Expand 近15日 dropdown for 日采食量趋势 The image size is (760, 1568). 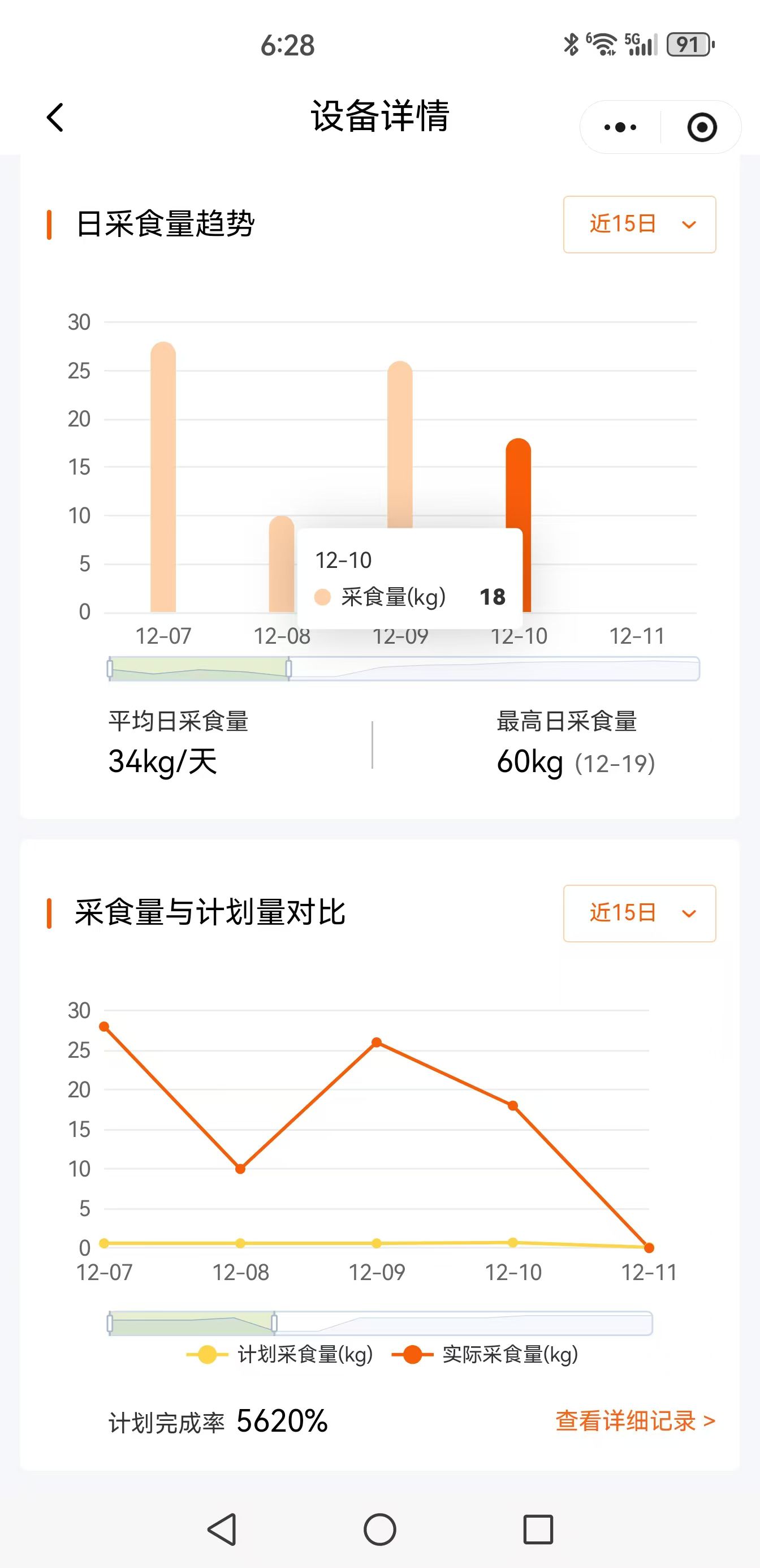(x=639, y=224)
